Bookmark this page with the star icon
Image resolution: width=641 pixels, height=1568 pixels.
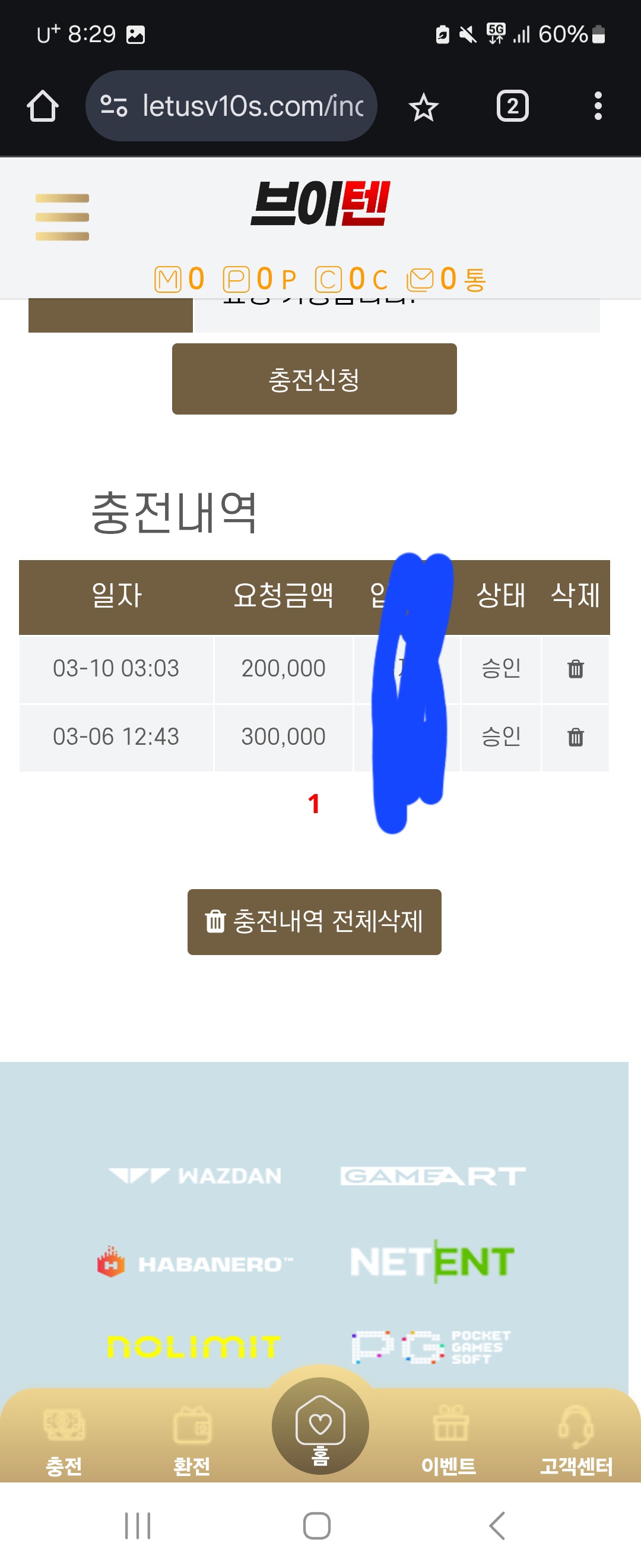(423, 107)
